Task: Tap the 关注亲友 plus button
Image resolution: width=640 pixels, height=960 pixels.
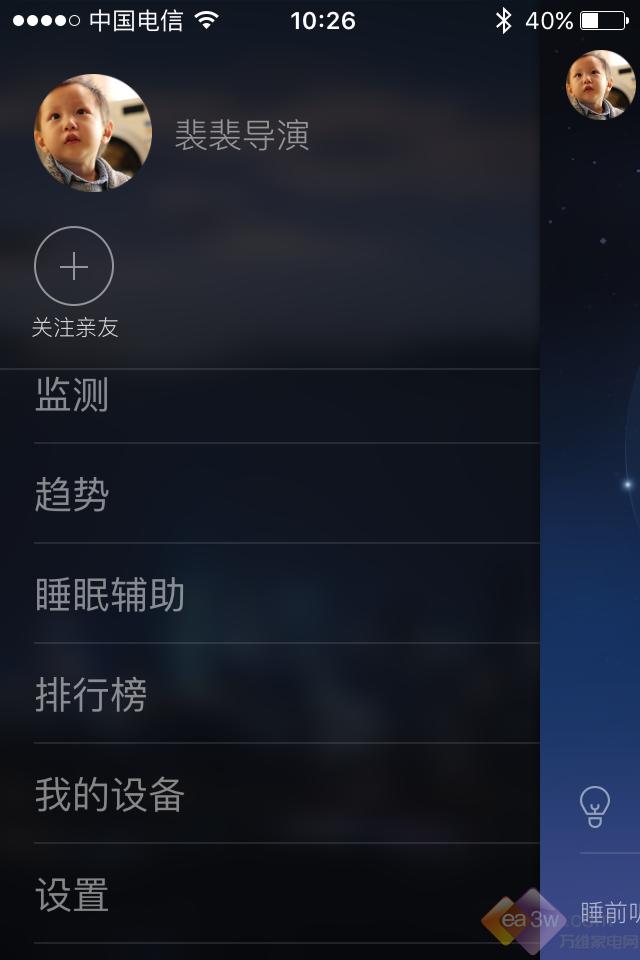Action: pyautogui.click(x=74, y=266)
